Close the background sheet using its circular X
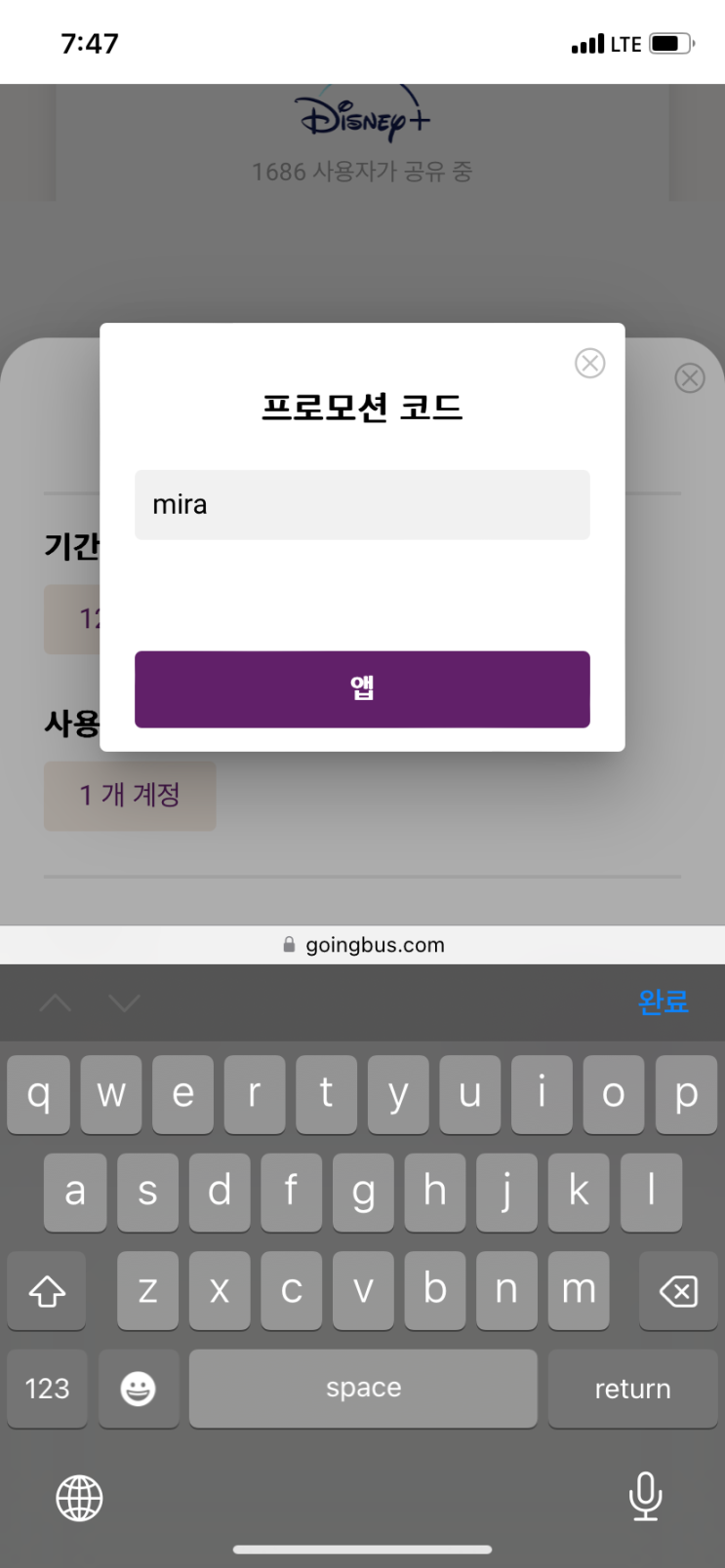 pyautogui.click(x=691, y=377)
